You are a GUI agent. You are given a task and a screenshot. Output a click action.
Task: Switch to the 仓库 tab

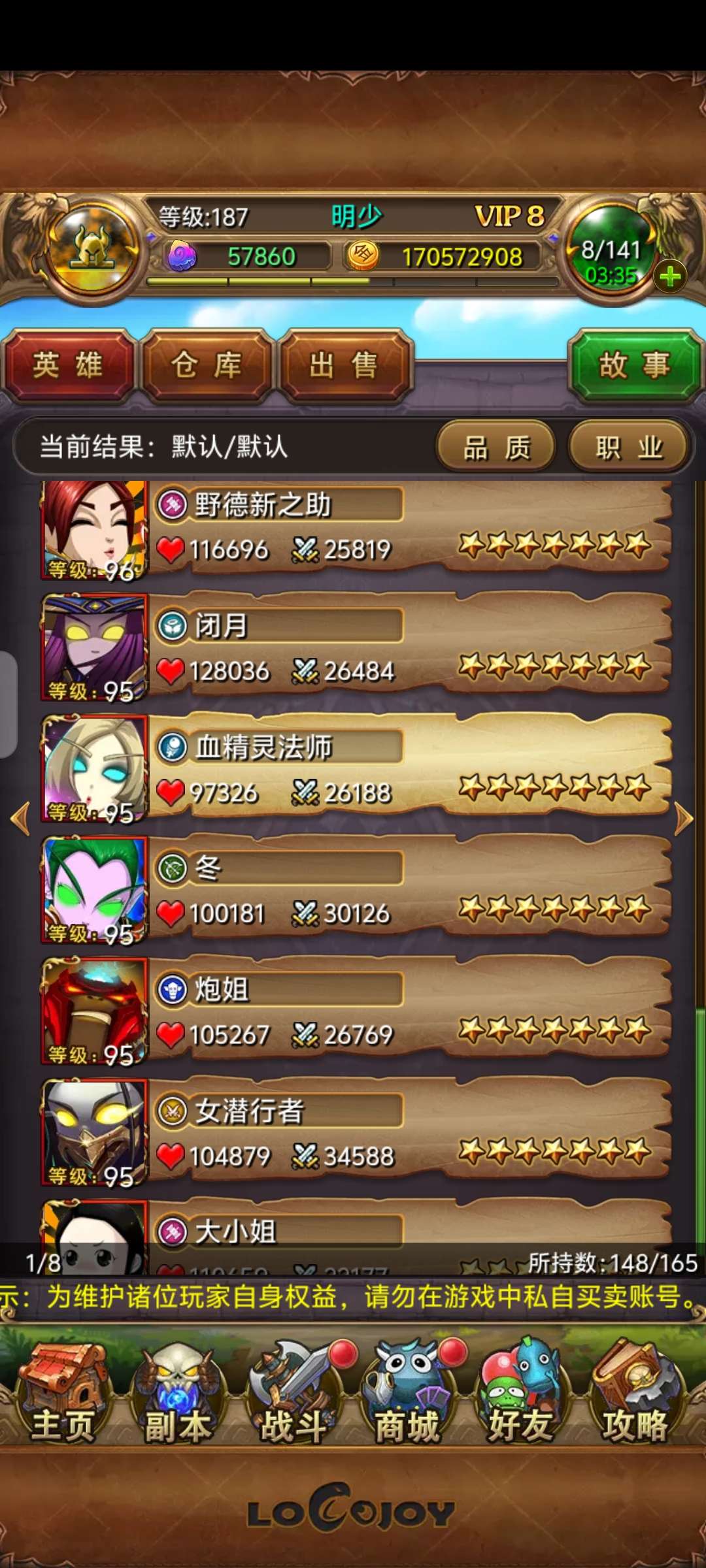(207, 365)
